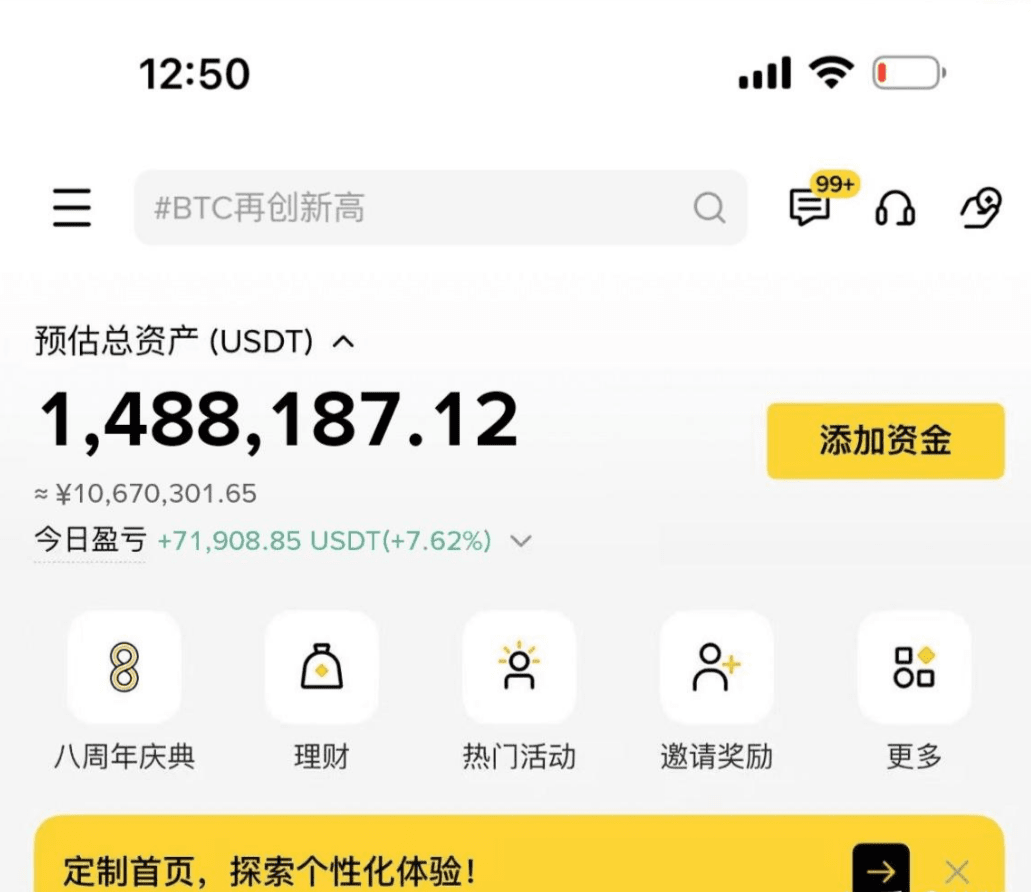Image resolution: width=1031 pixels, height=892 pixels.
Task: Open 更多 services
Action: [x=914, y=667]
